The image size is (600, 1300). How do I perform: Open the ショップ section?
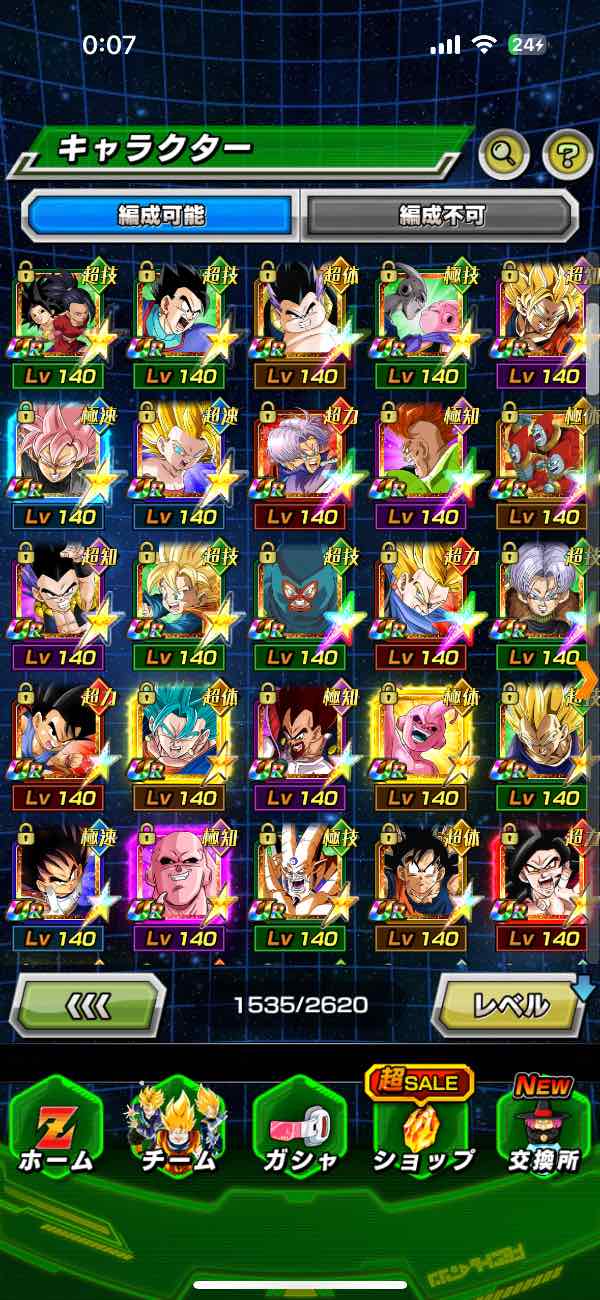coord(422,1131)
